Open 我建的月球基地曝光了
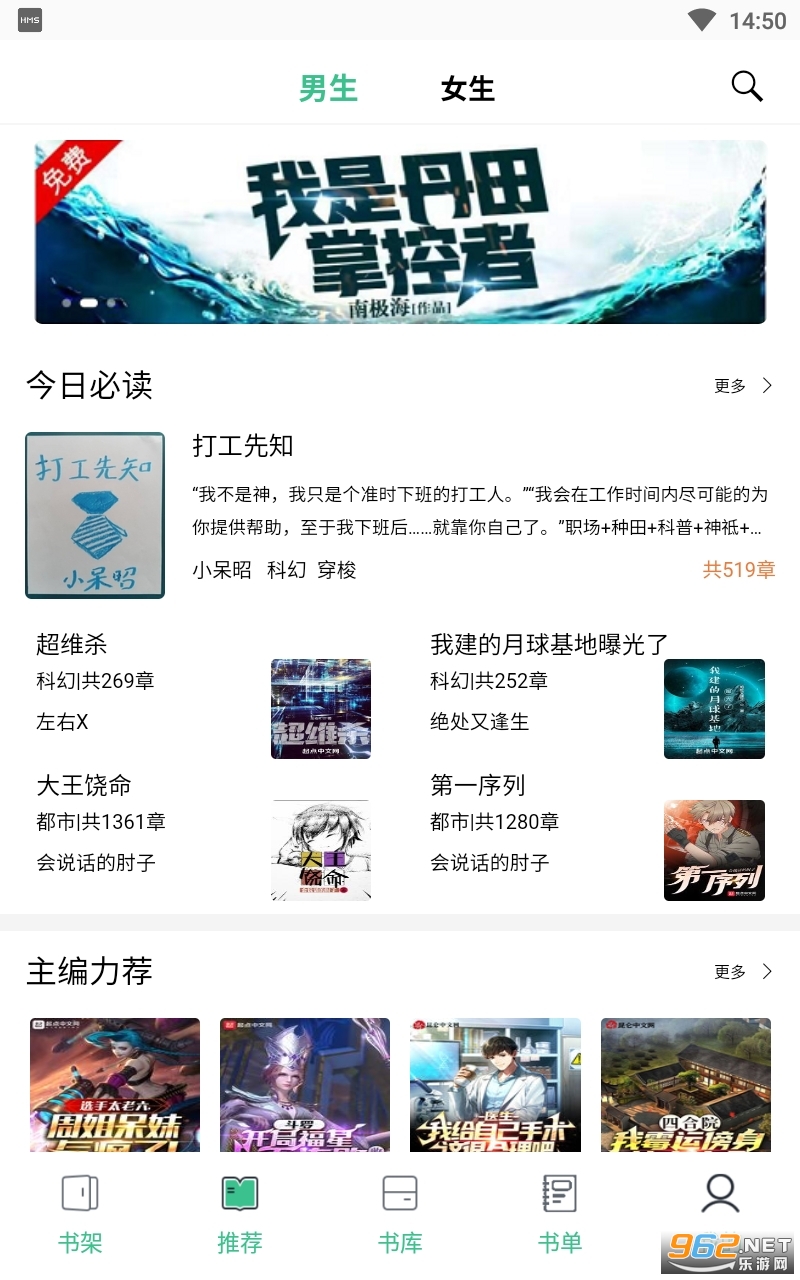This screenshot has height=1280, width=800. [x=548, y=644]
